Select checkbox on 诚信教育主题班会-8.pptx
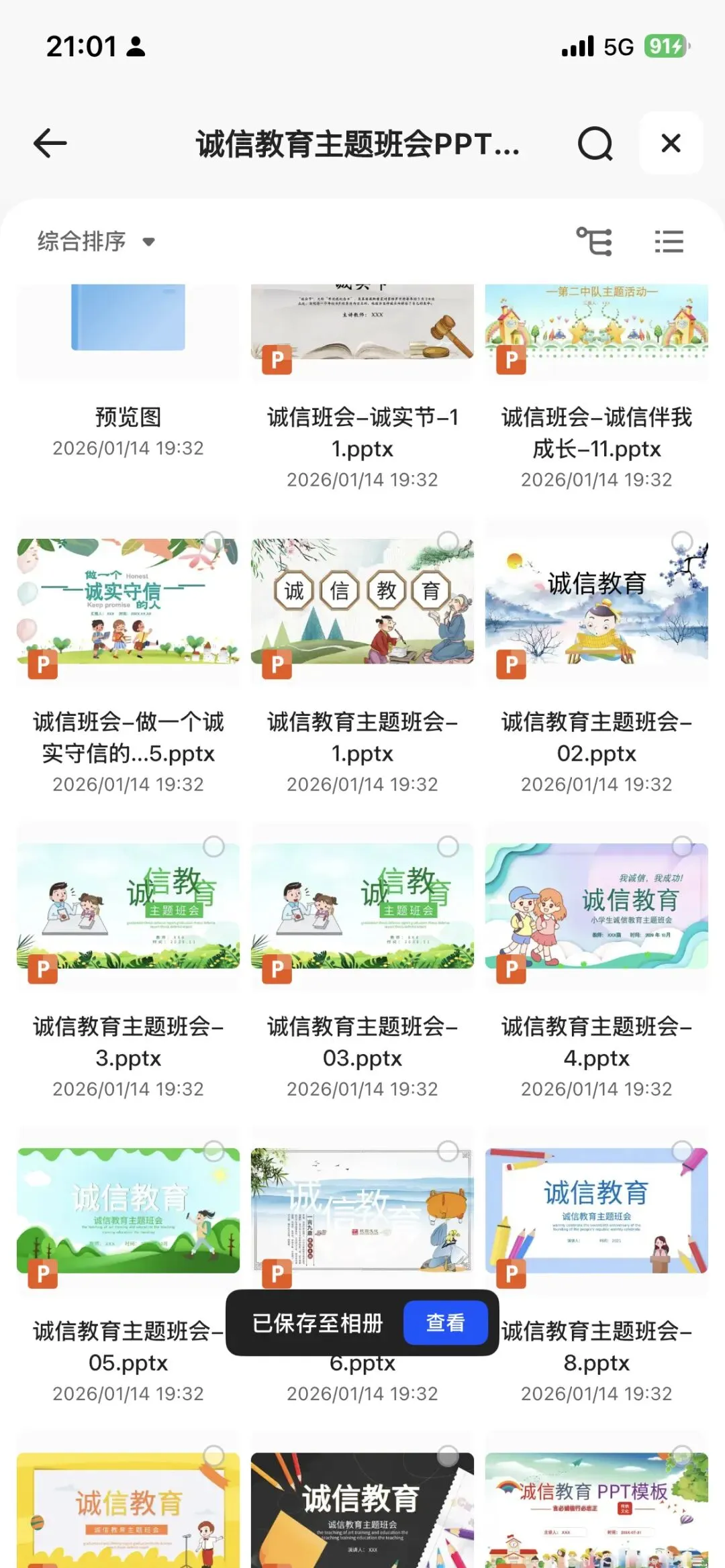Viewport: 725px width, 1568px height. click(x=682, y=1151)
